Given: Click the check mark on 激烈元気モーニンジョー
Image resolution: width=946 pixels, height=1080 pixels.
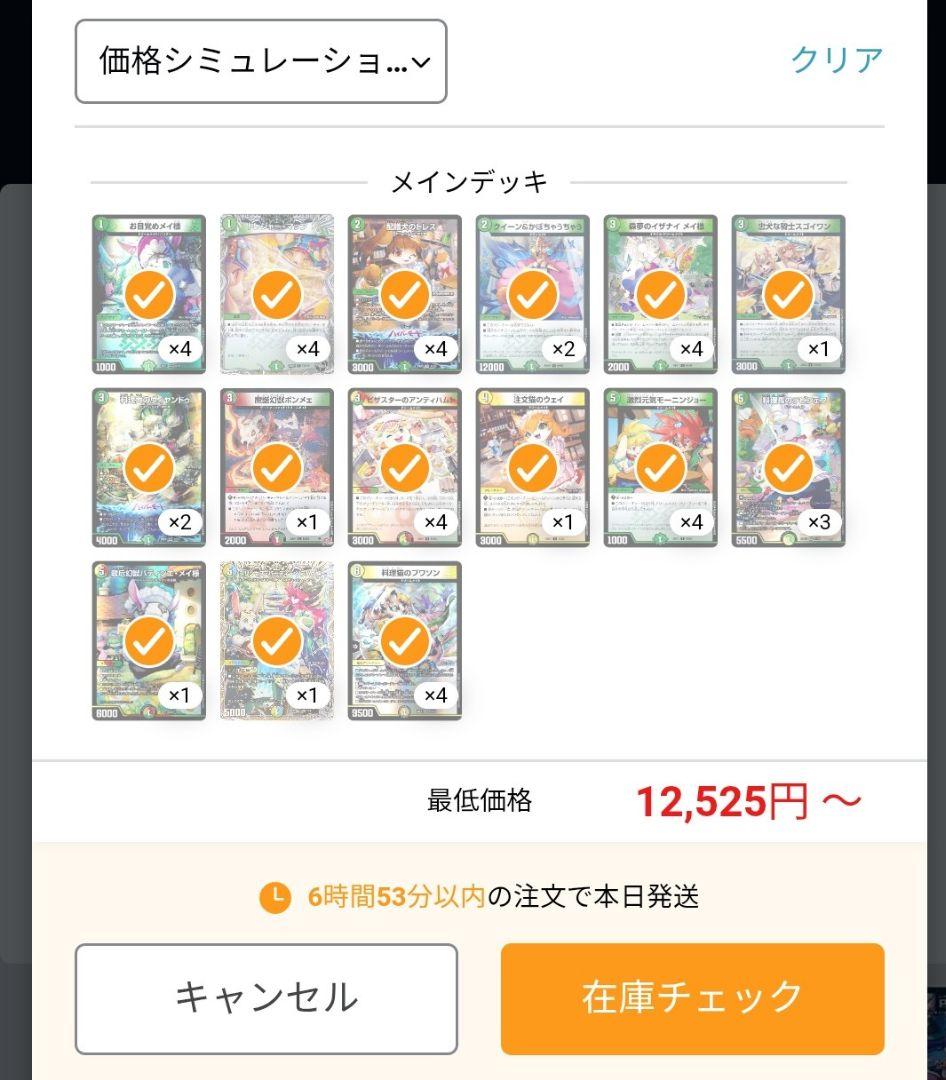Looking at the screenshot, I should [660, 465].
